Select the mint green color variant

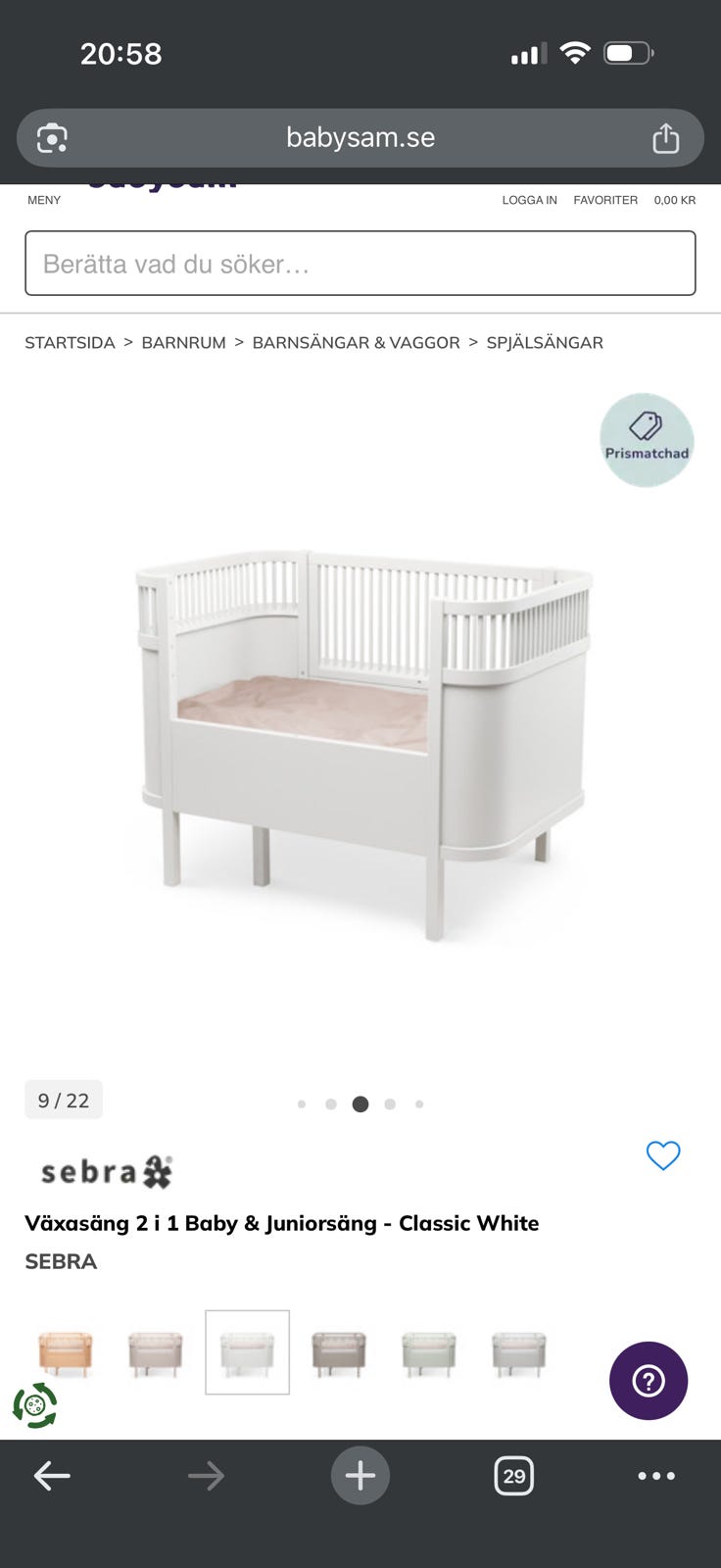(x=429, y=1352)
